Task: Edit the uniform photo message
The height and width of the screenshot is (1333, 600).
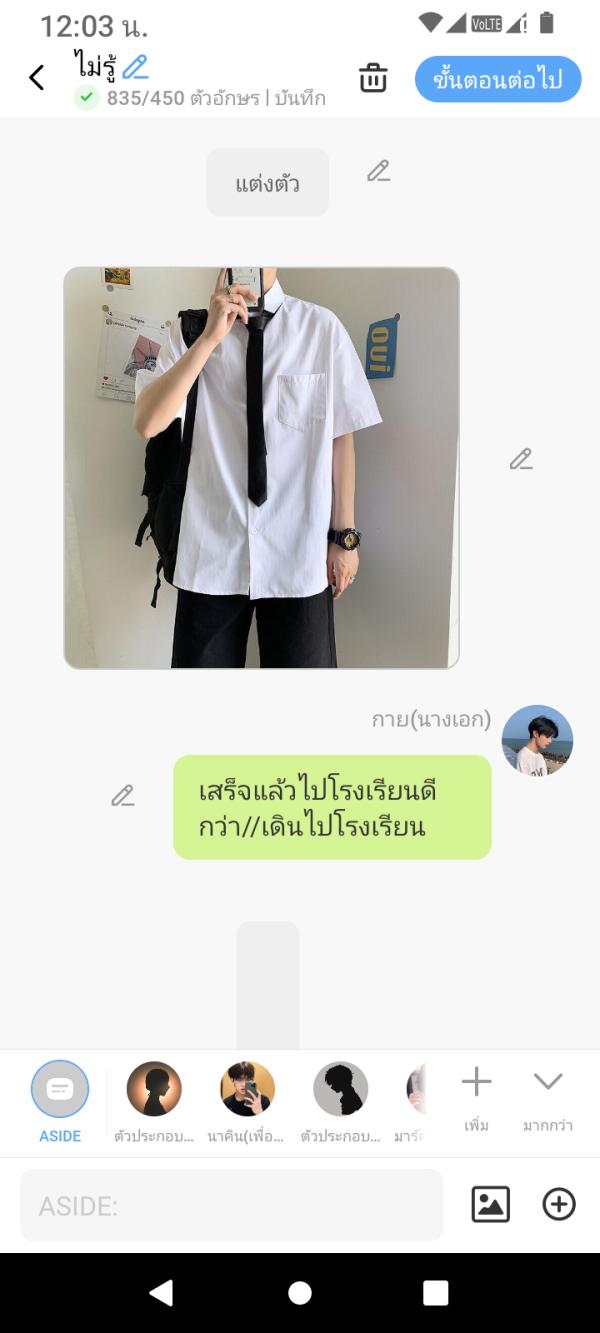Action: pos(521,459)
